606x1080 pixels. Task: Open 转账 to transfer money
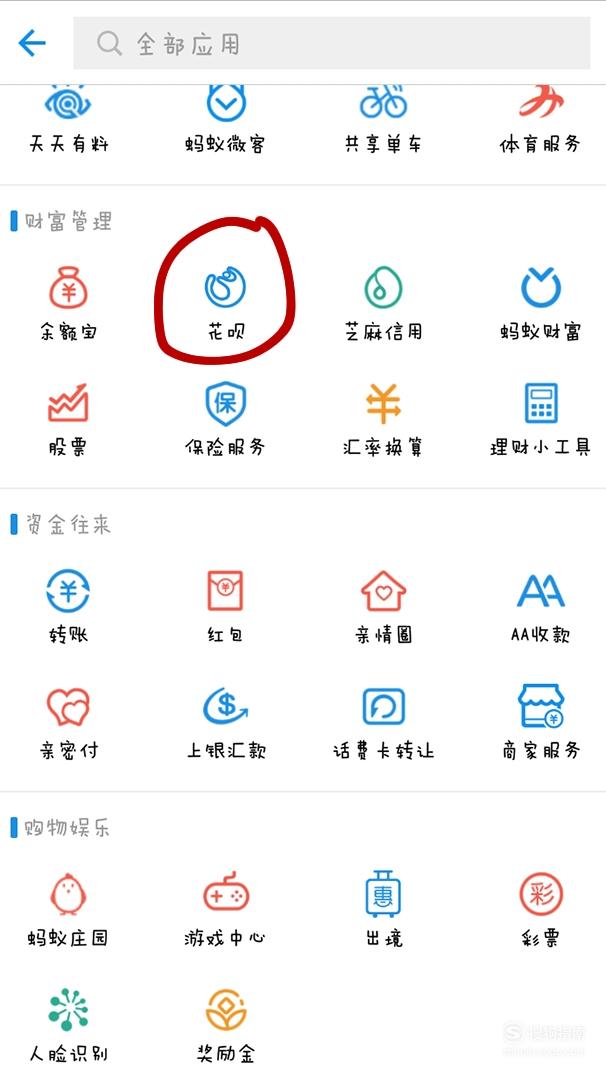point(68,606)
